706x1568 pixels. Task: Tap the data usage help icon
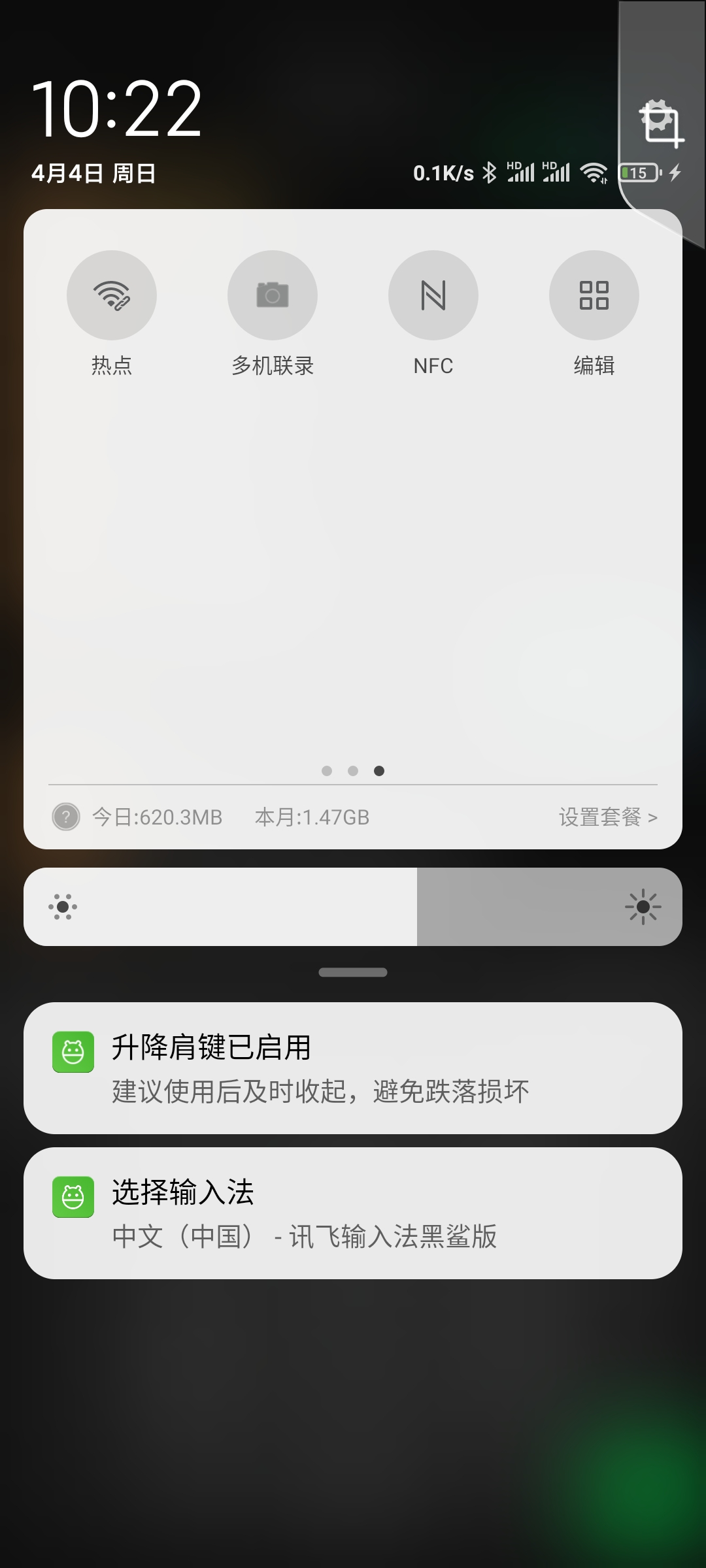[66, 817]
